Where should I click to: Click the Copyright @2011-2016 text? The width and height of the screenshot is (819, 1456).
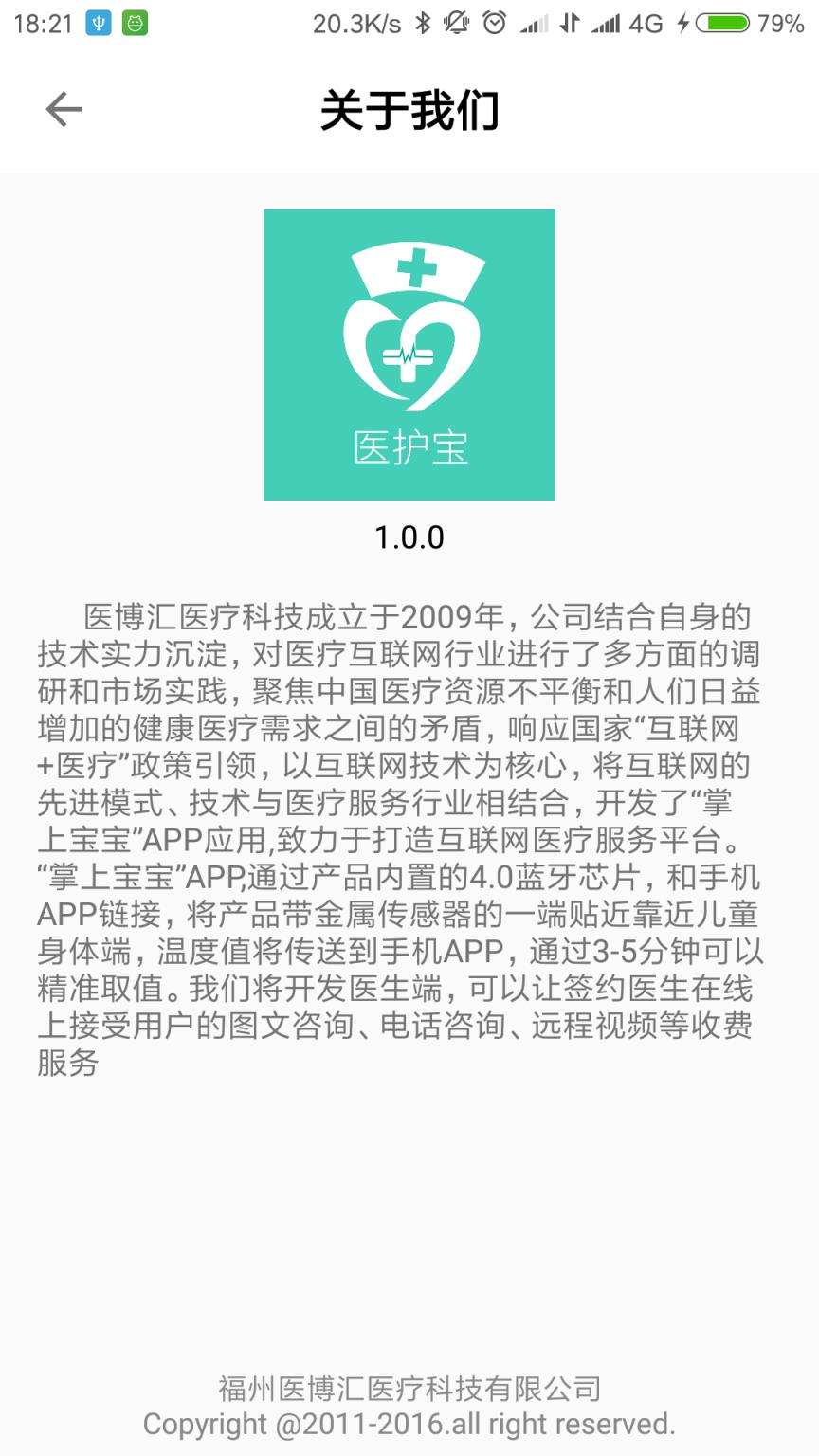[x=409, y=1424]
